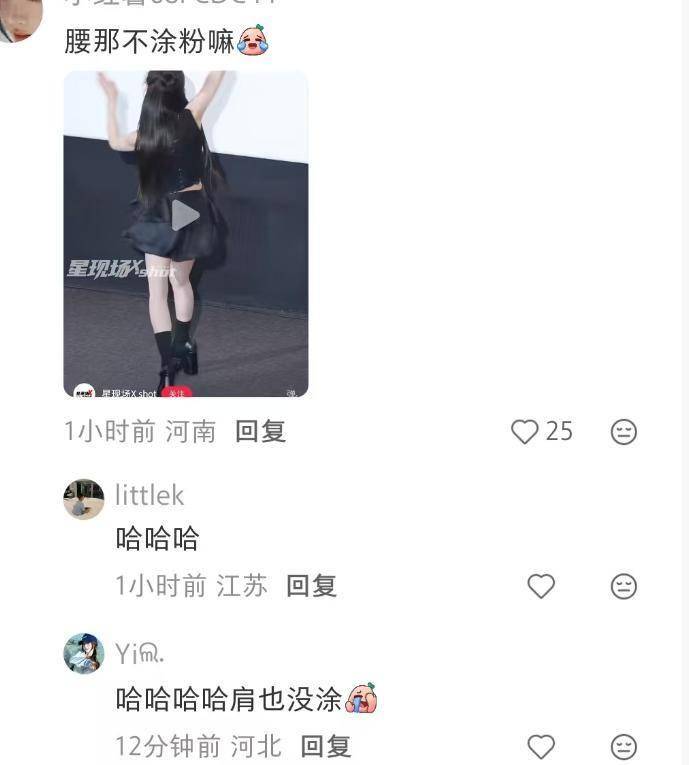Play the video attached to the comment

[185, 215]
